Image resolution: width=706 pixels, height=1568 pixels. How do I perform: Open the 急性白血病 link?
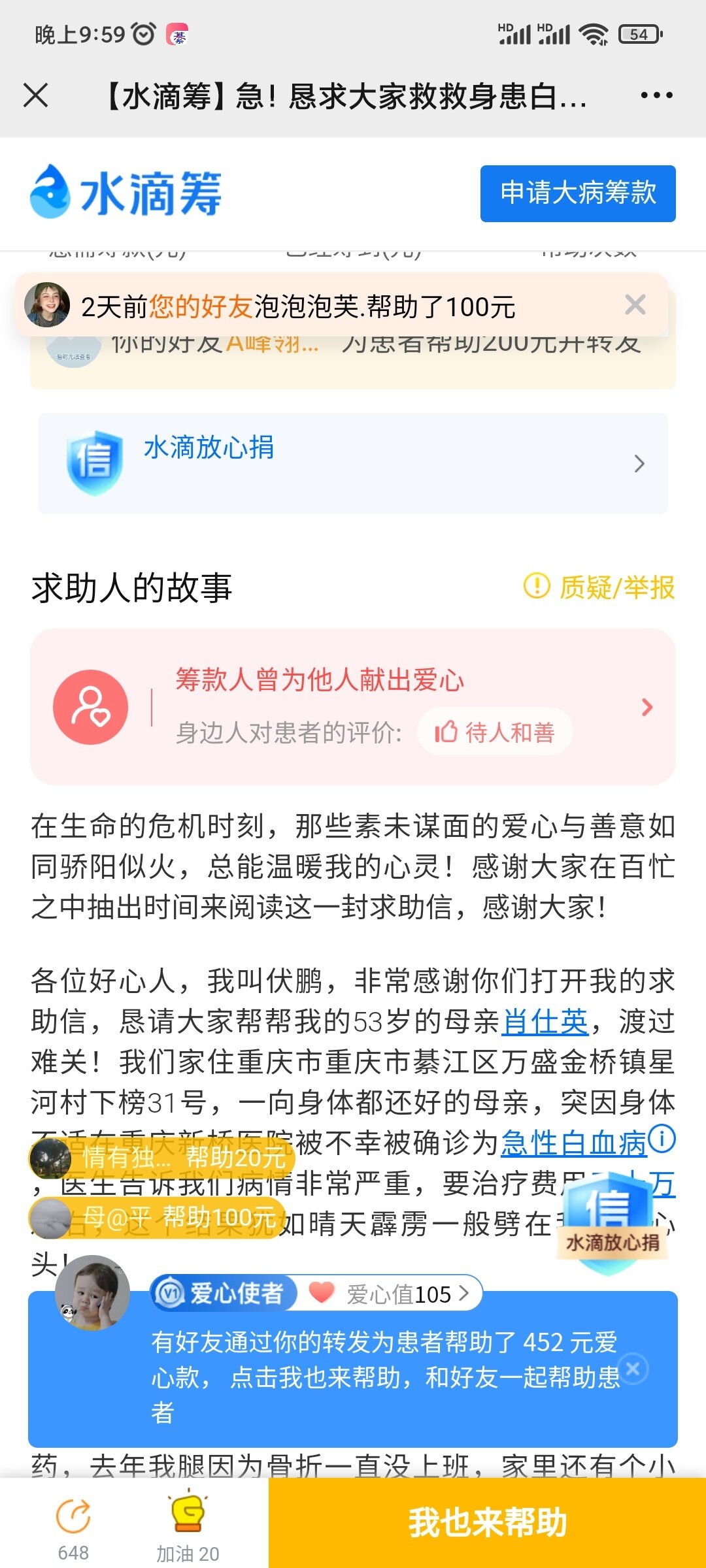(x=573, y=1143)
